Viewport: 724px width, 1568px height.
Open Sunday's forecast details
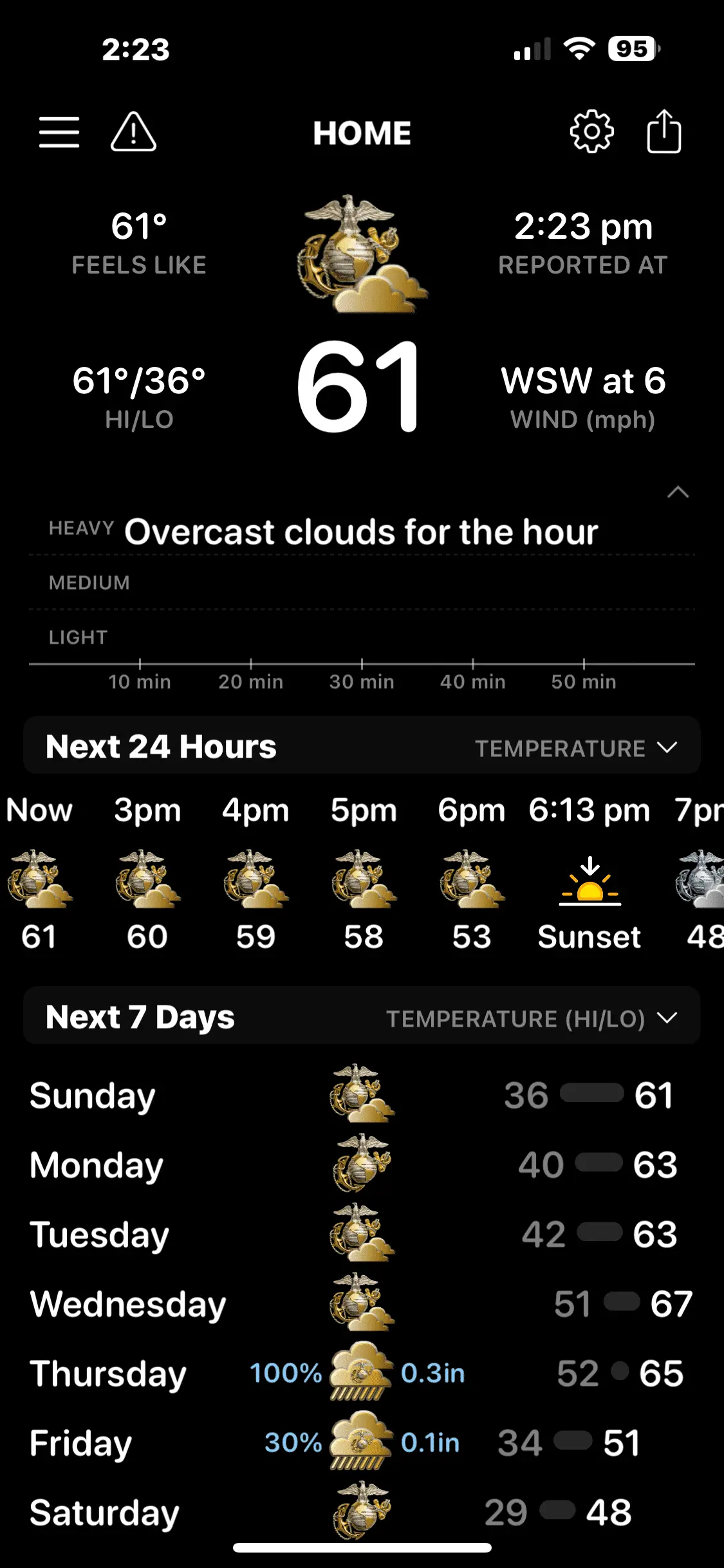[x=362, y=1095]
